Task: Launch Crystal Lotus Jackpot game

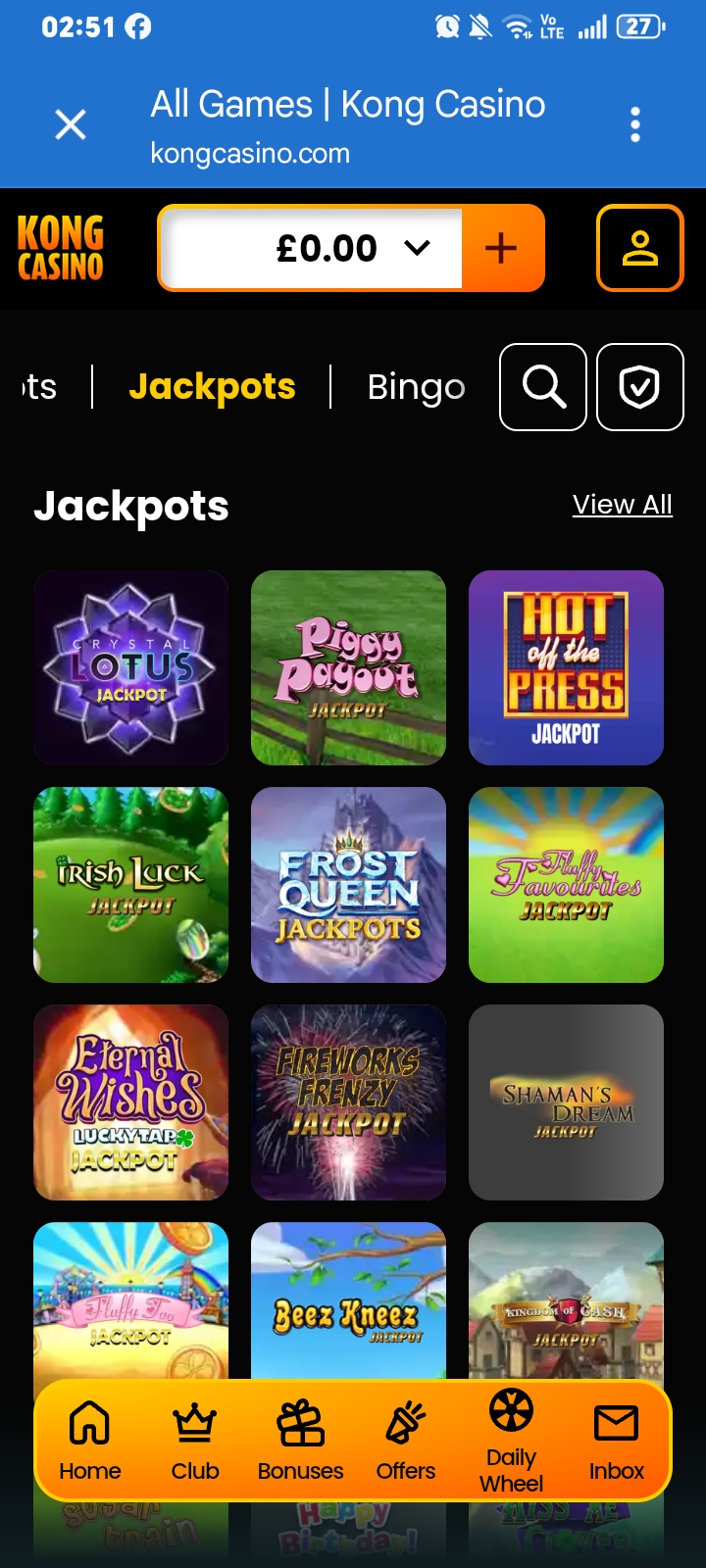Action: click(x=131, y=667)
